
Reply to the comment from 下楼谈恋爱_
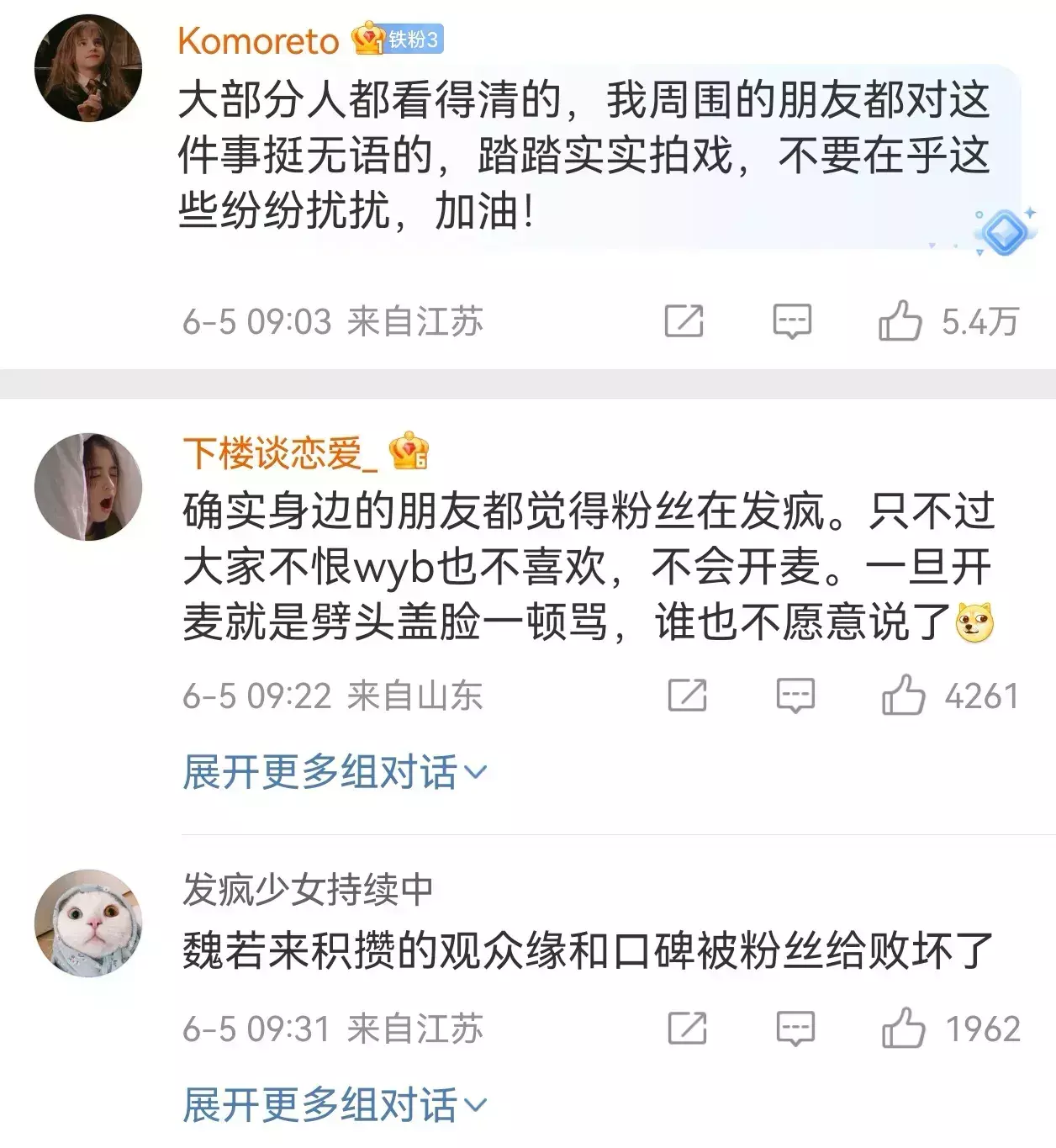pyautogui.click(x=795, y=696)
